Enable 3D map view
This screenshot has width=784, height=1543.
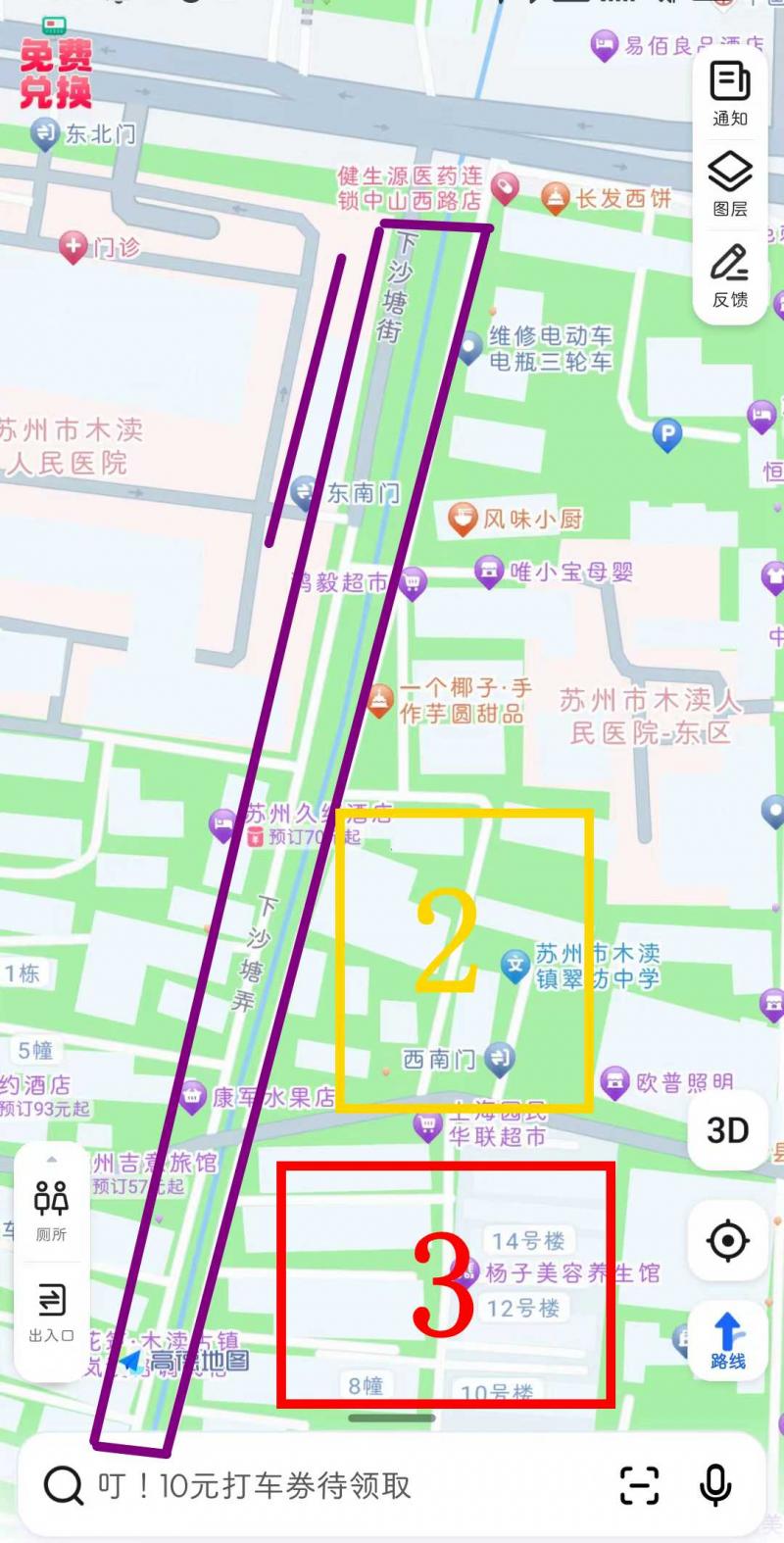click(727, 1131)
